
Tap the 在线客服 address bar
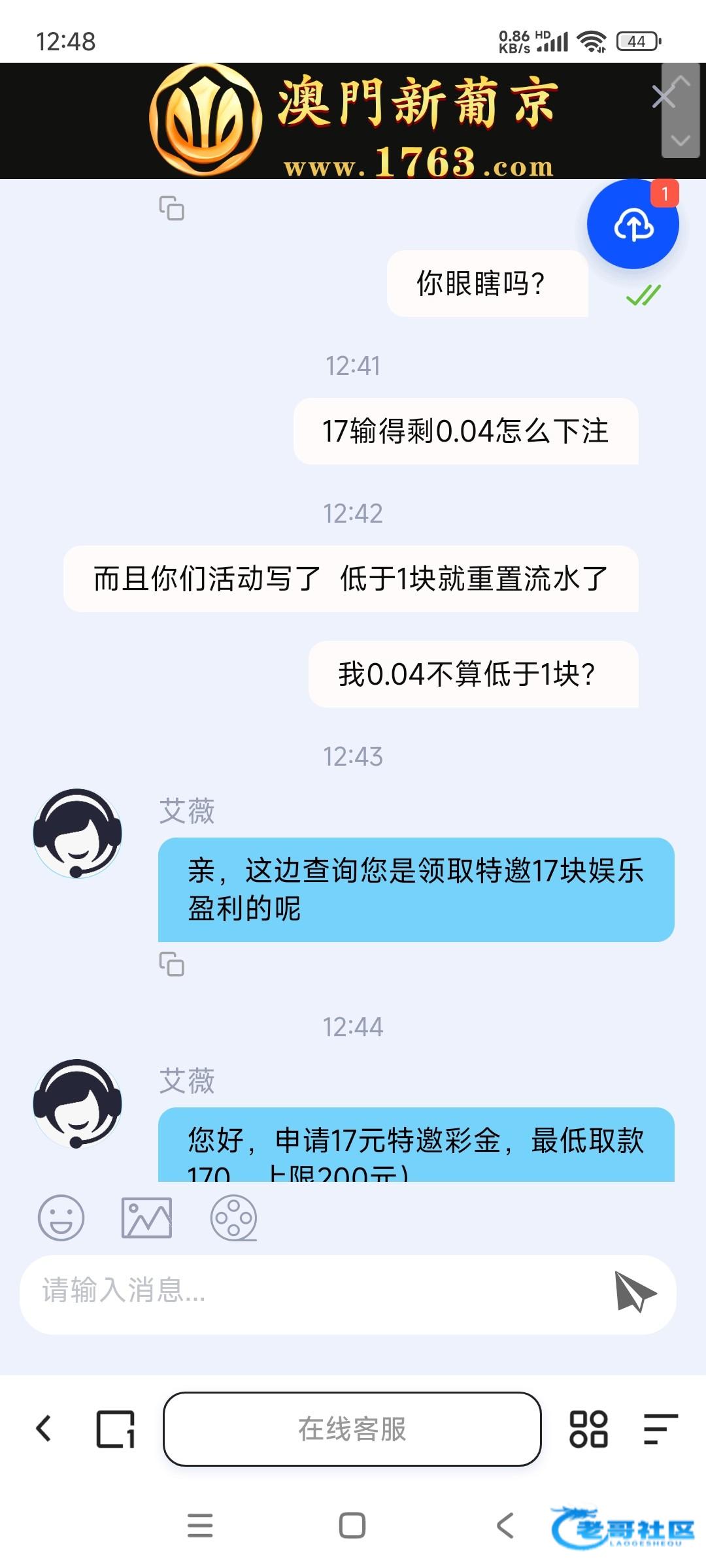[x=352, y=1429]
